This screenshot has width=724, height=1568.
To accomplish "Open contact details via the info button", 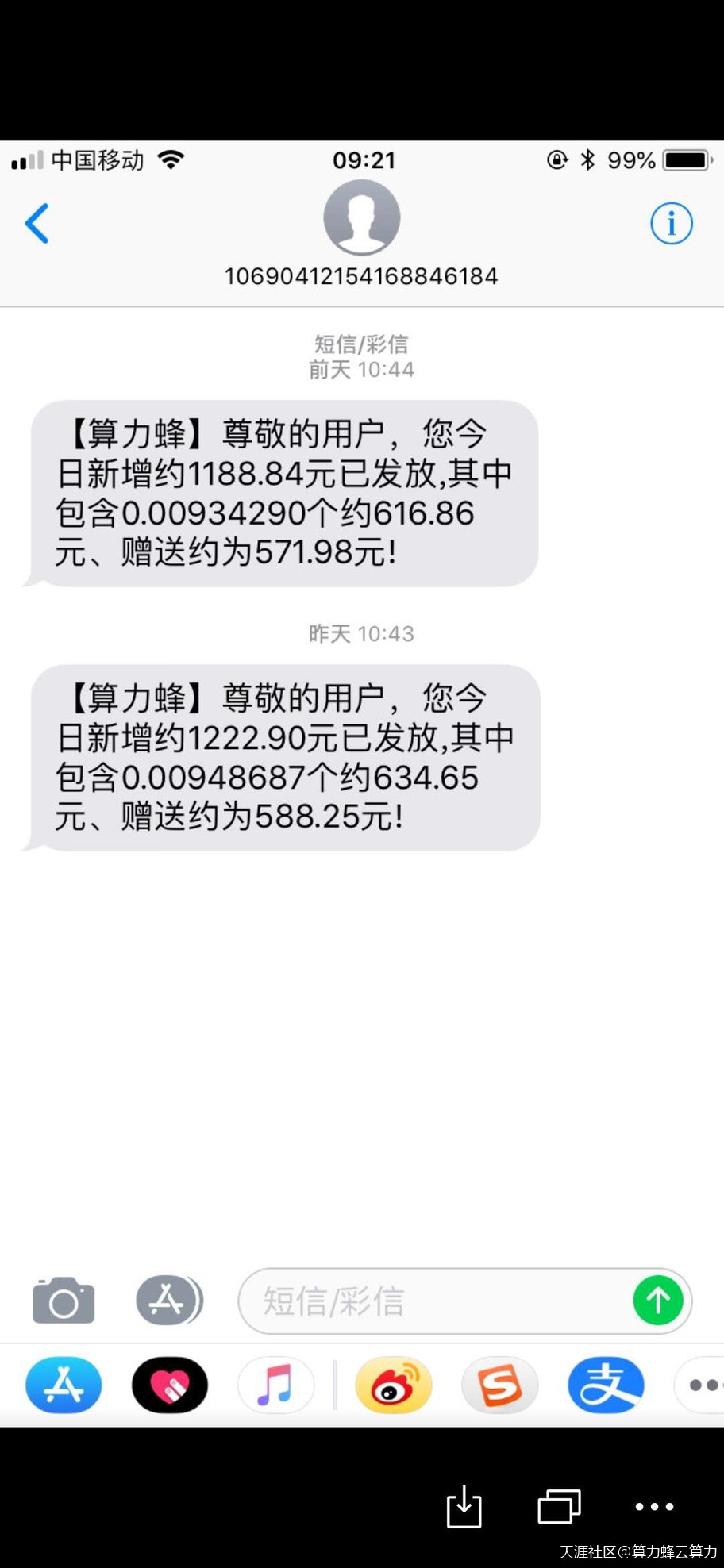I will pyautogui.click(x=671, y=223).
